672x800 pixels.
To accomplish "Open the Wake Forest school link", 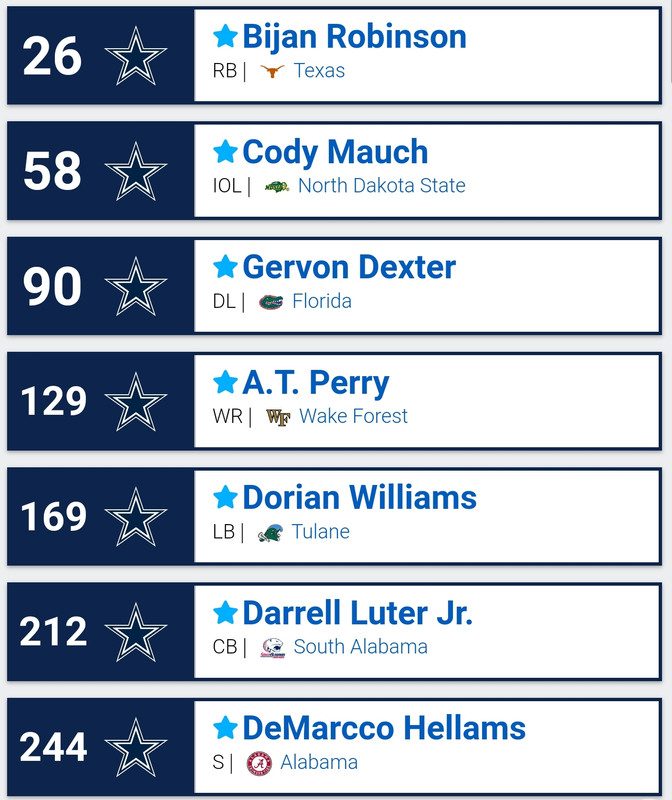I will pos(353,416).
